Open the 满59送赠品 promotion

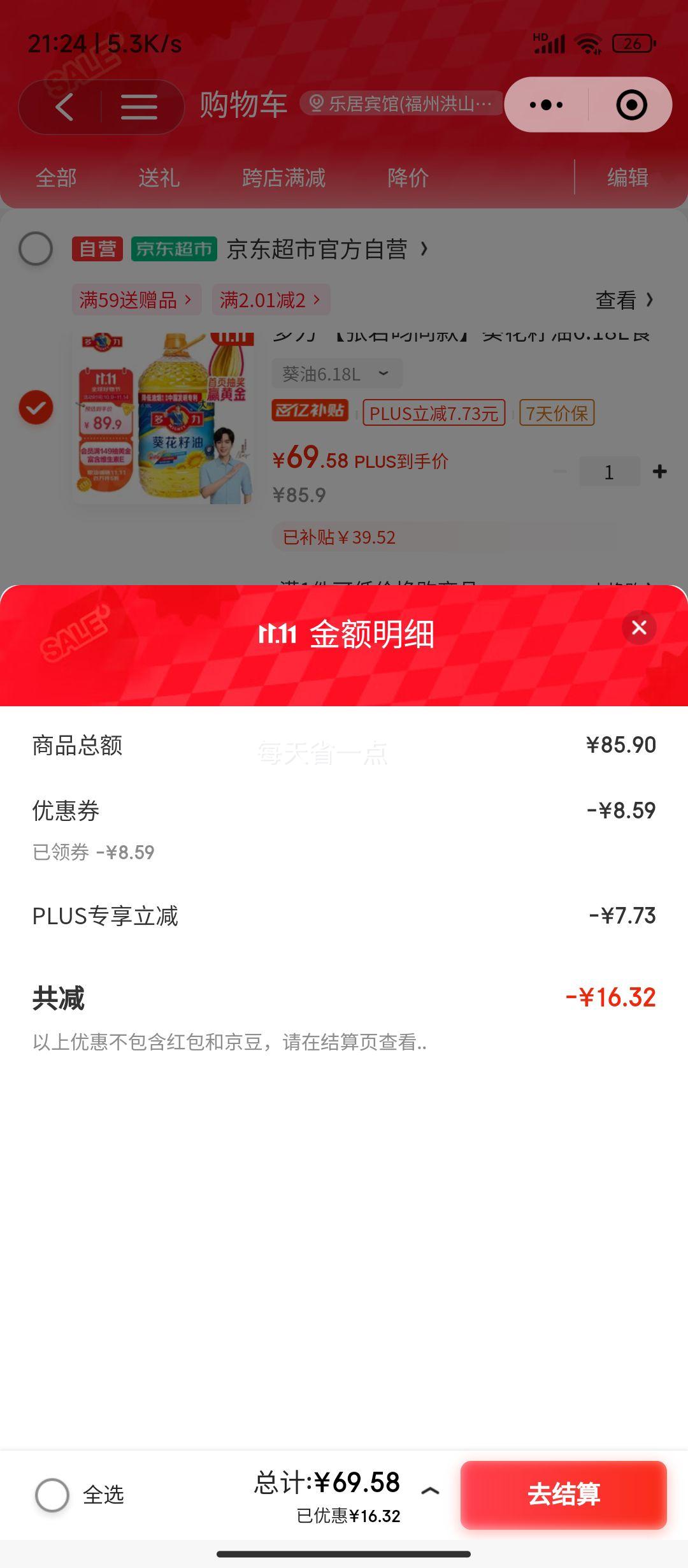click(x=136, y=300)
